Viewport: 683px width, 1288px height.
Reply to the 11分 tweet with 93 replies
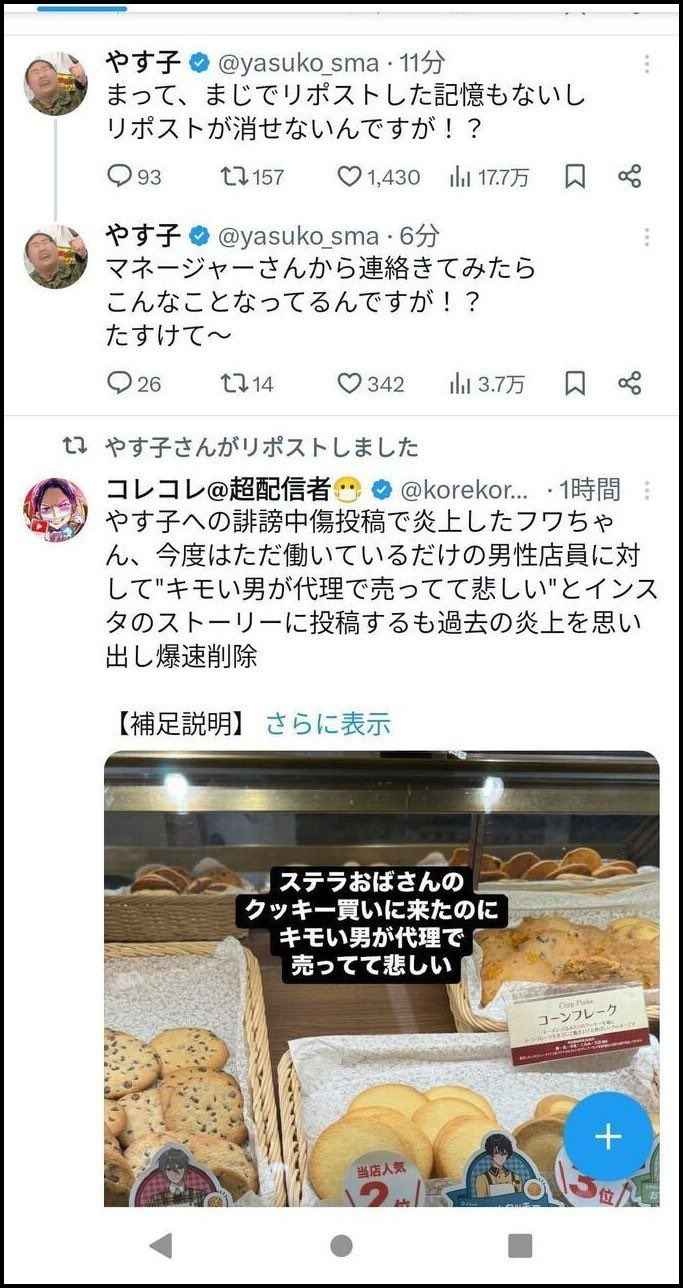click(x=120, y=177)
